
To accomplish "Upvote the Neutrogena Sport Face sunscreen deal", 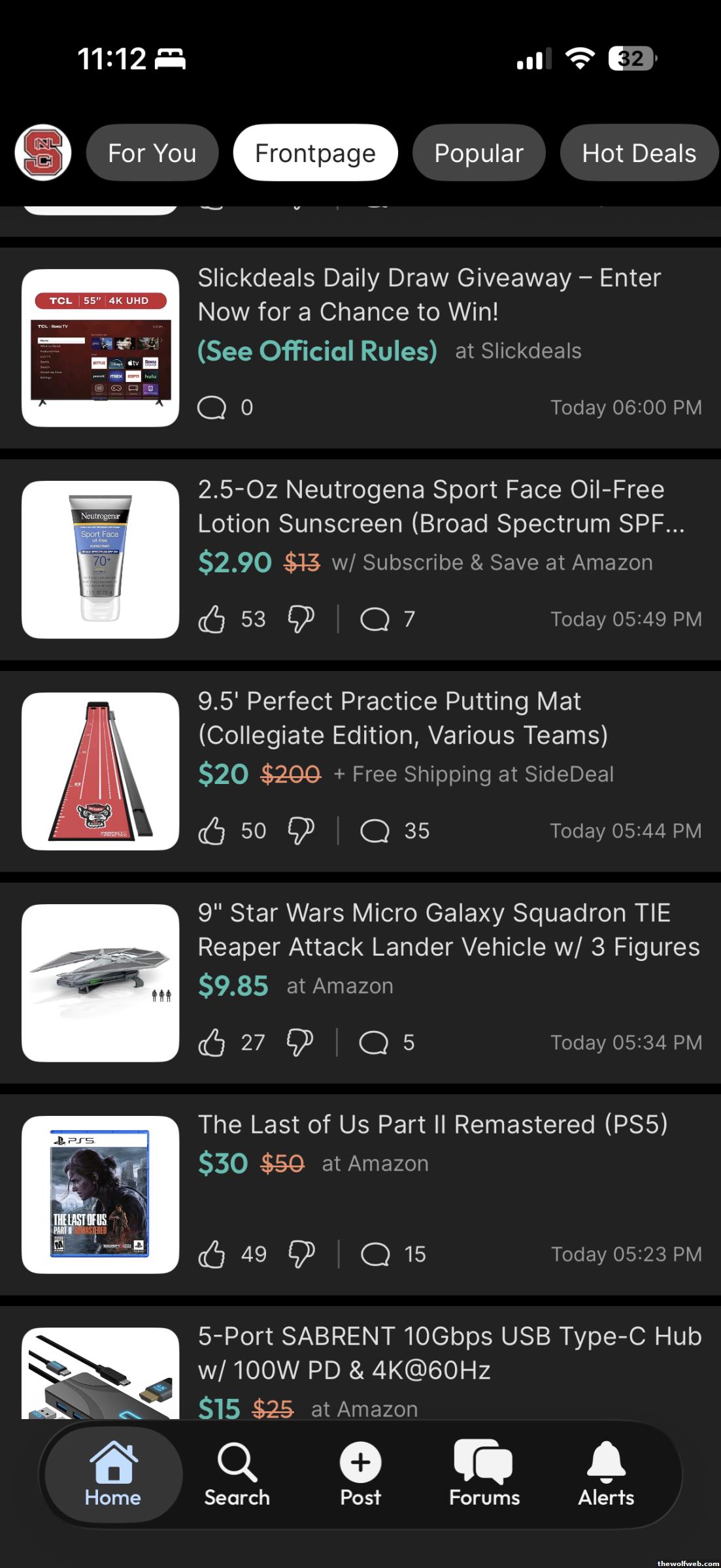I will pos(212,619).
